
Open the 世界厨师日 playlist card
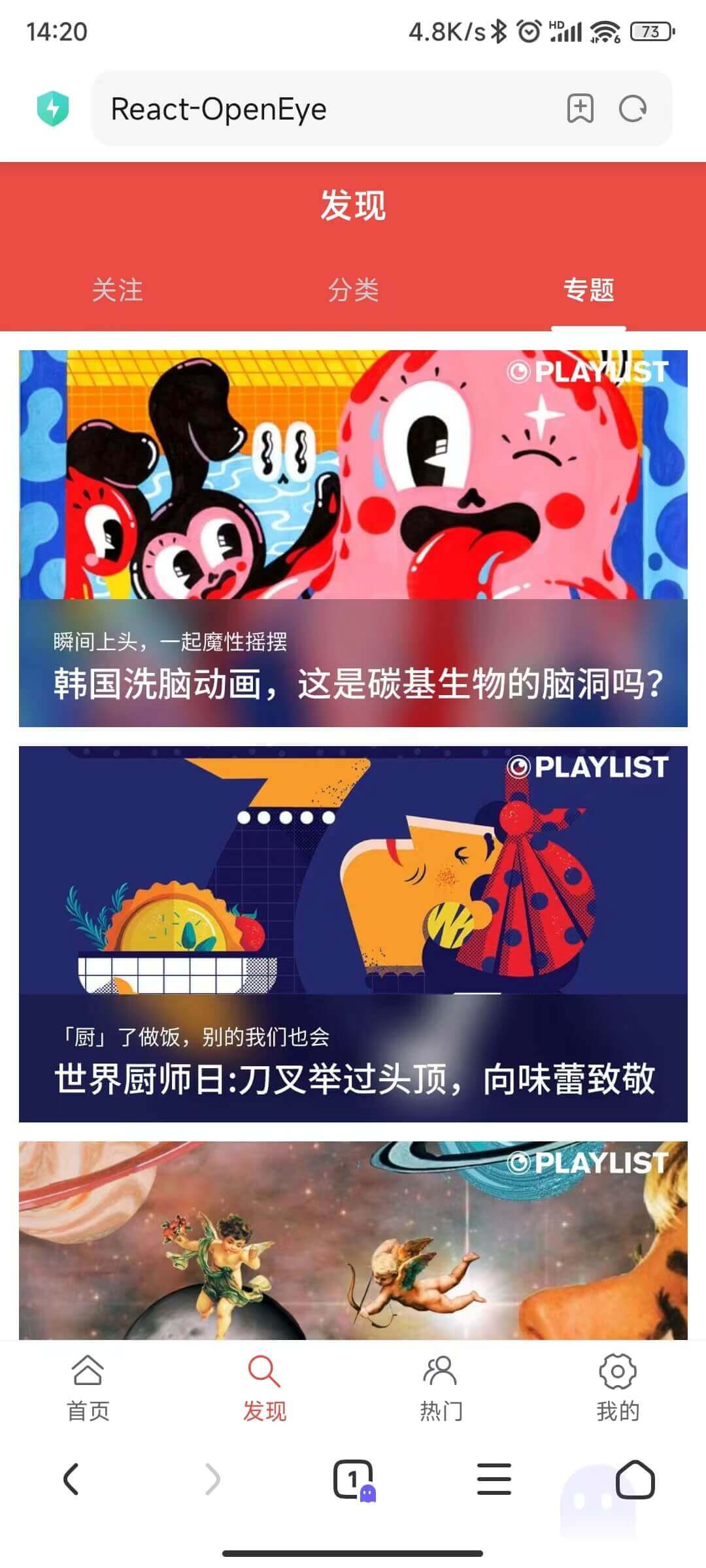[353, 934]
